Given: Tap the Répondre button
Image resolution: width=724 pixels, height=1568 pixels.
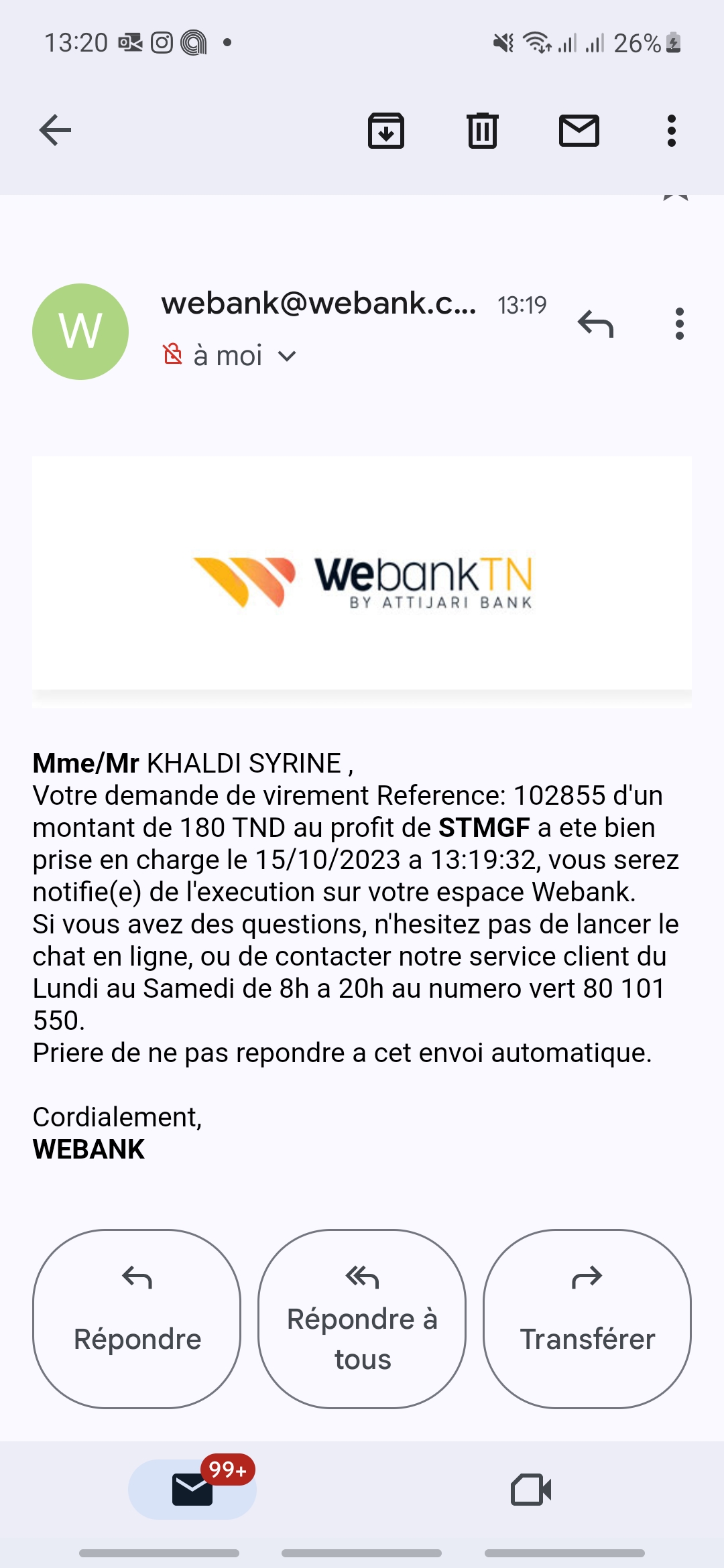Looking at the screenshot, I should (137, 1319).
